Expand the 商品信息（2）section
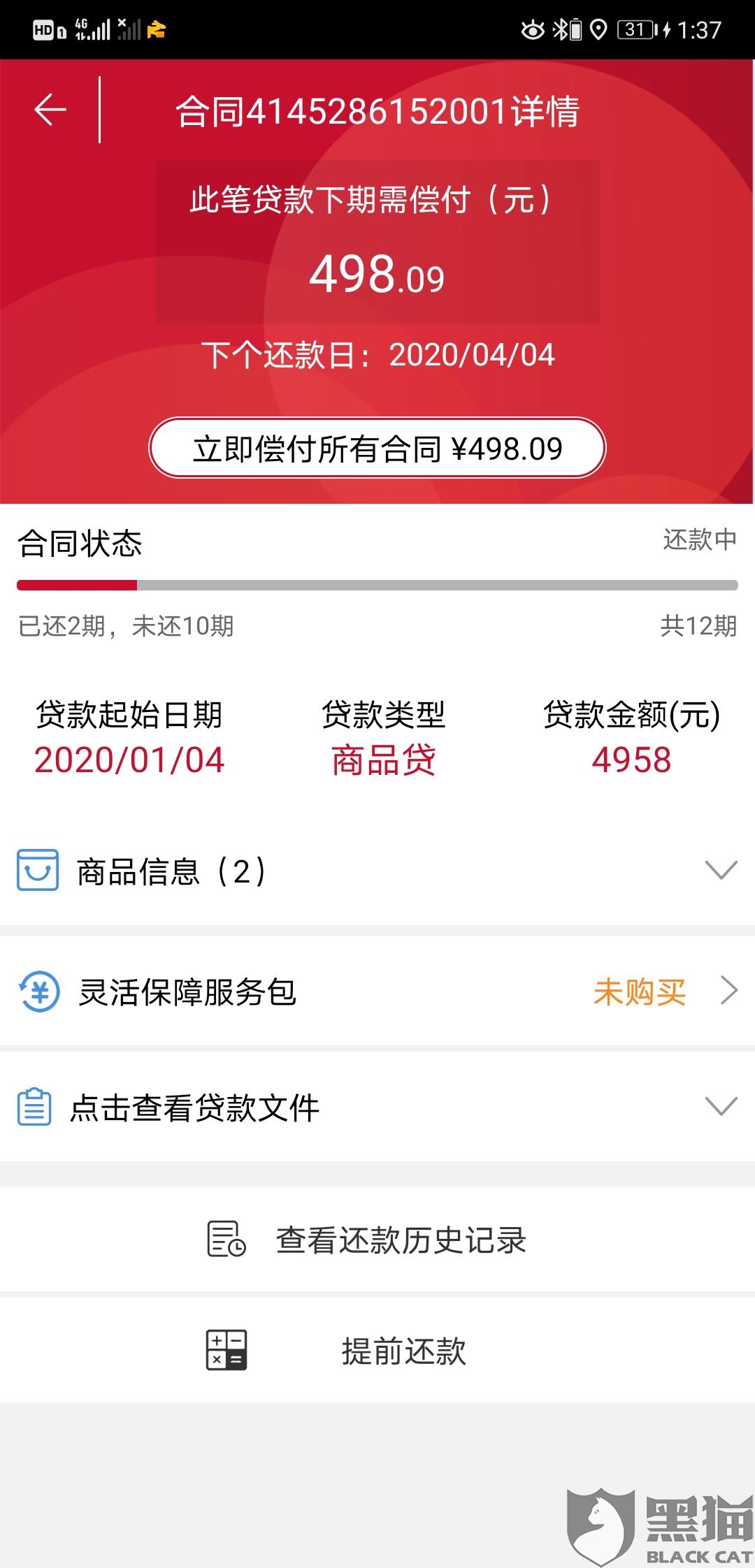This screenshot has width=755, height=1568. click(377, 871)
